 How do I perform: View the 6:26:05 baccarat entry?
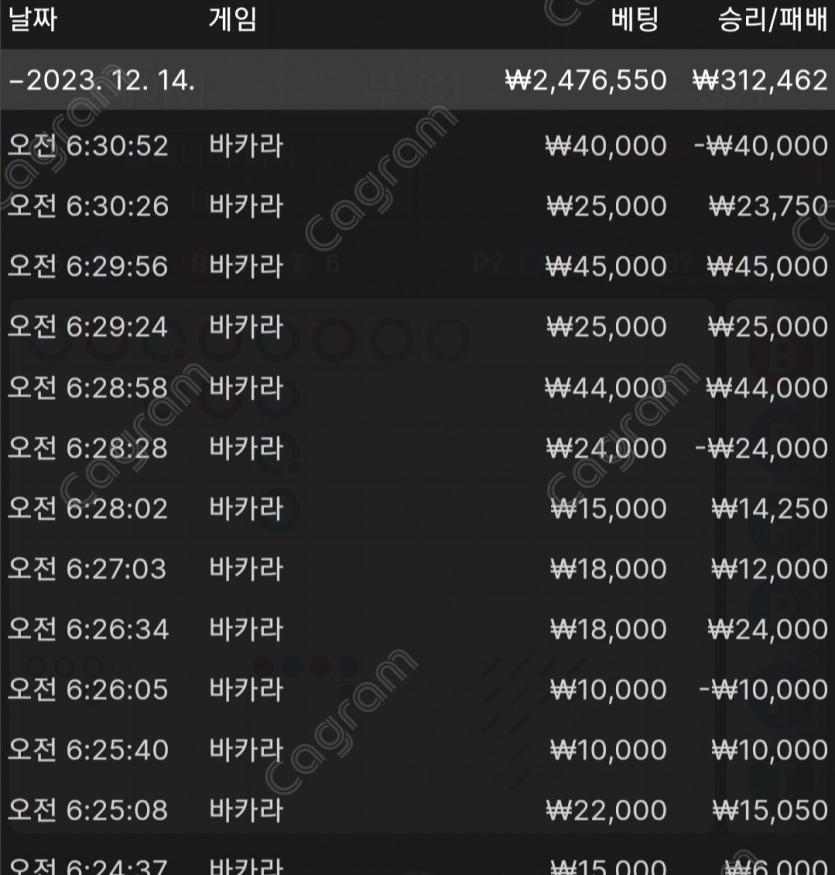[x=417, y=689]
